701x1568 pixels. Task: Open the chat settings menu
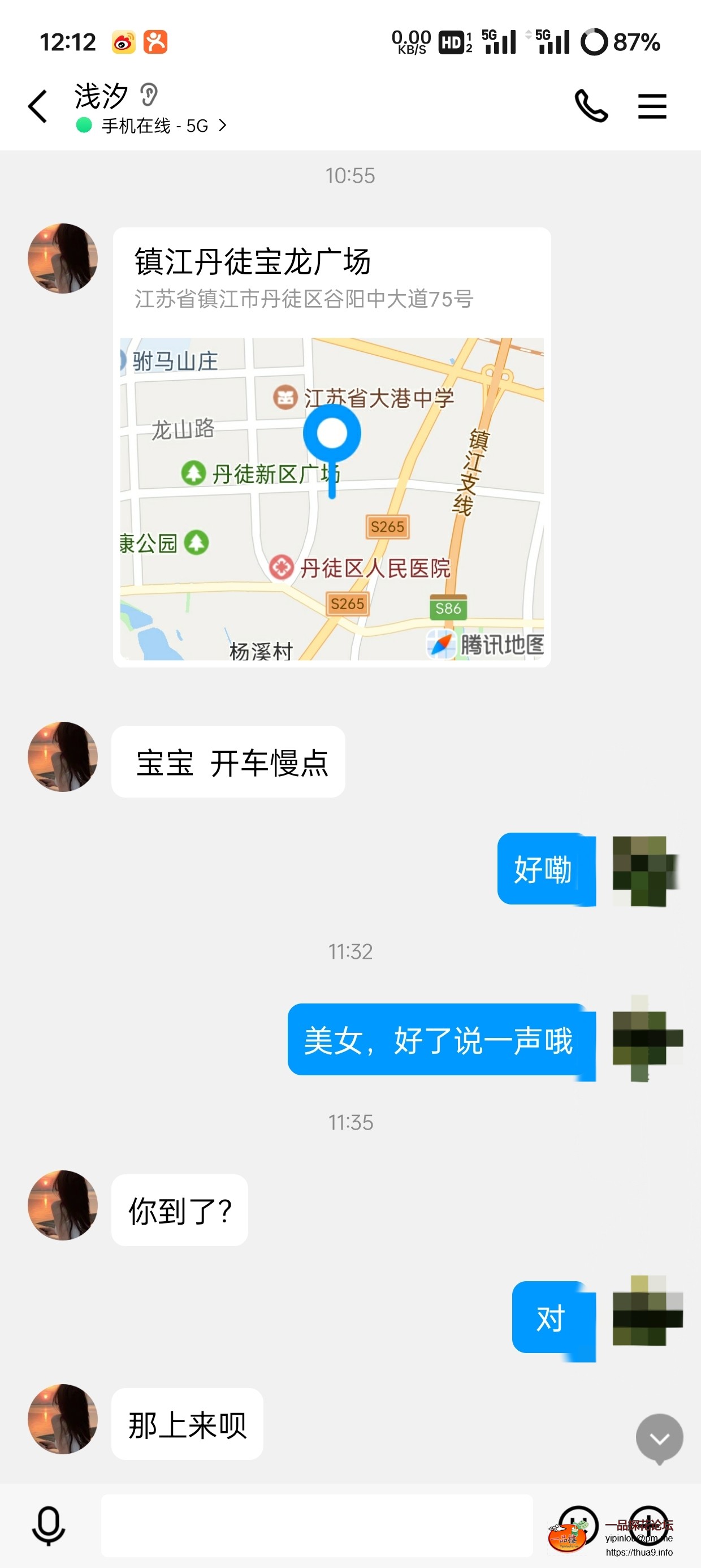(652, 106)
